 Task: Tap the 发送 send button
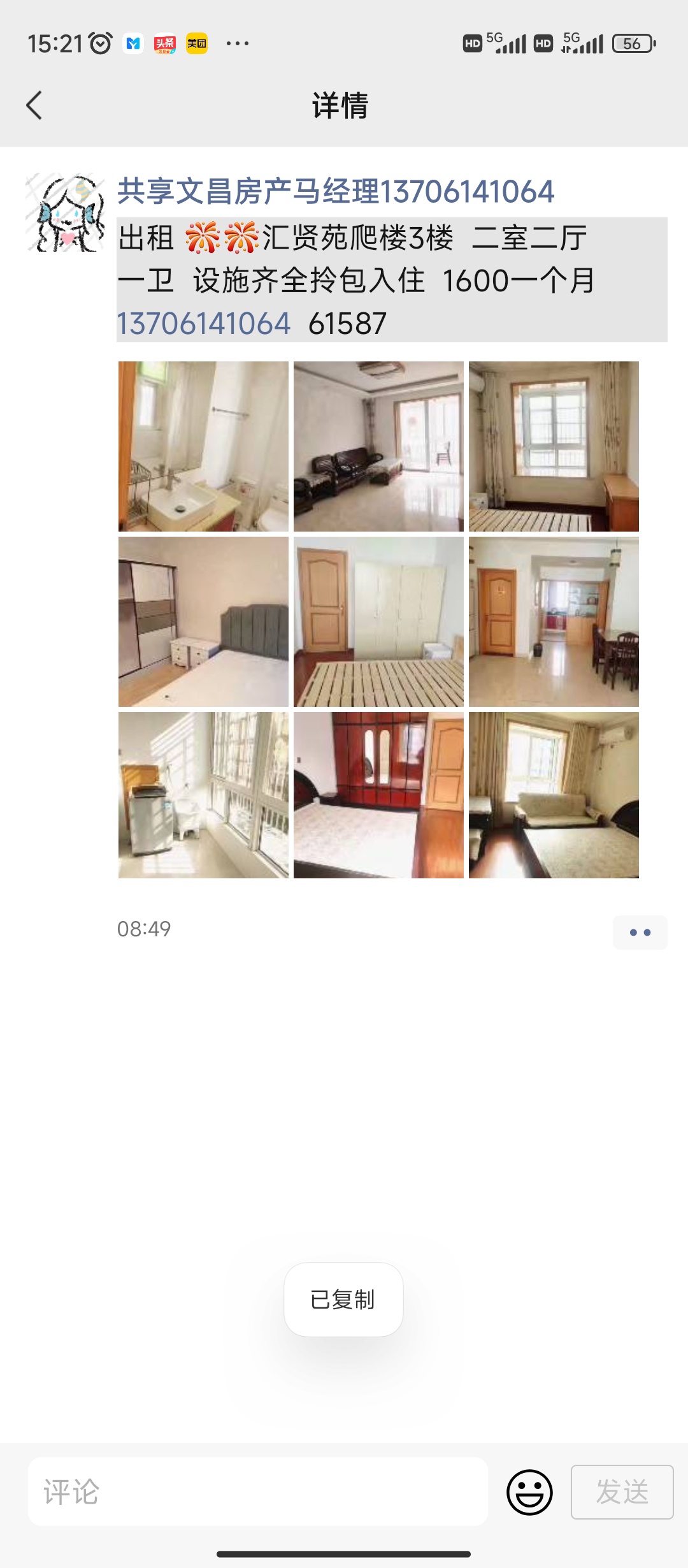point(622,1492)
